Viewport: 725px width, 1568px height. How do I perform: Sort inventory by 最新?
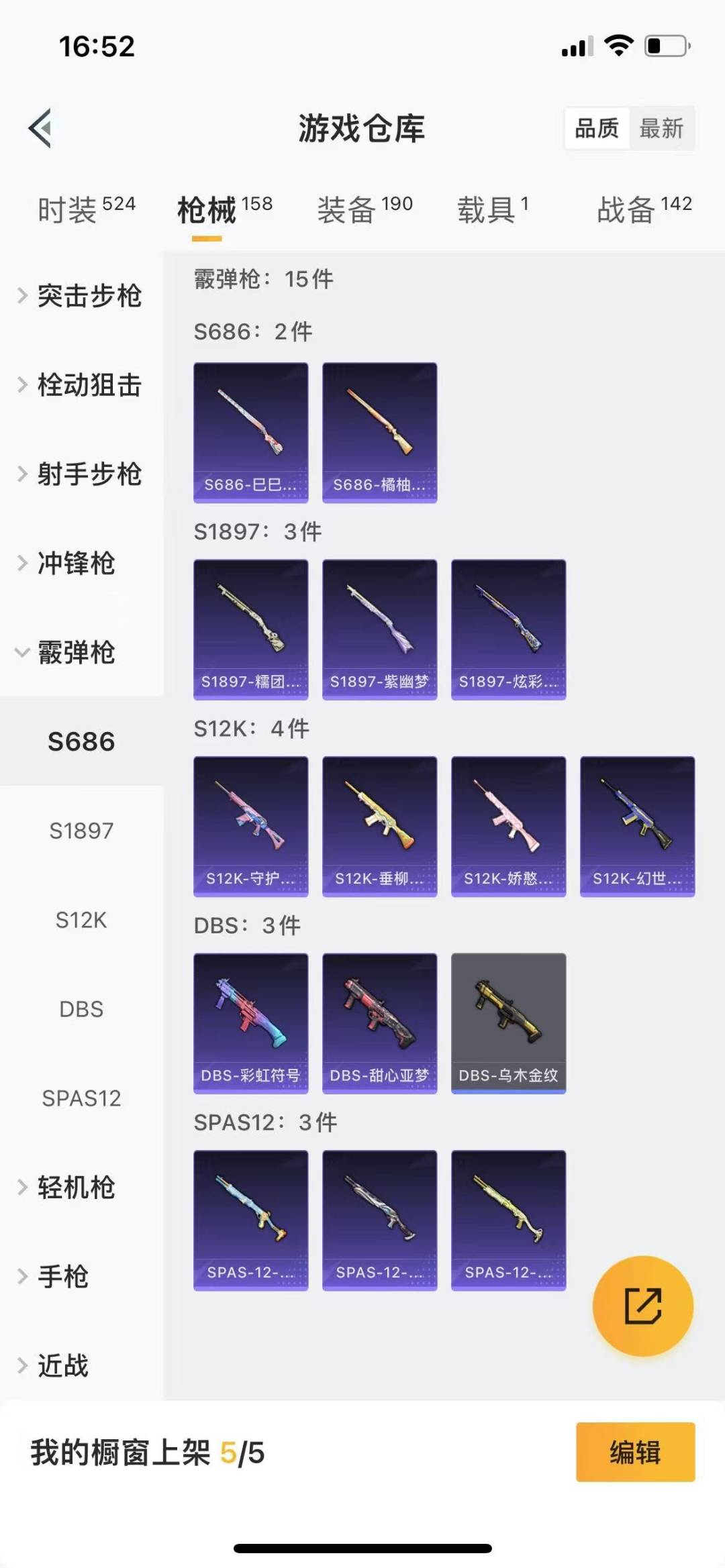click(661, 127)
